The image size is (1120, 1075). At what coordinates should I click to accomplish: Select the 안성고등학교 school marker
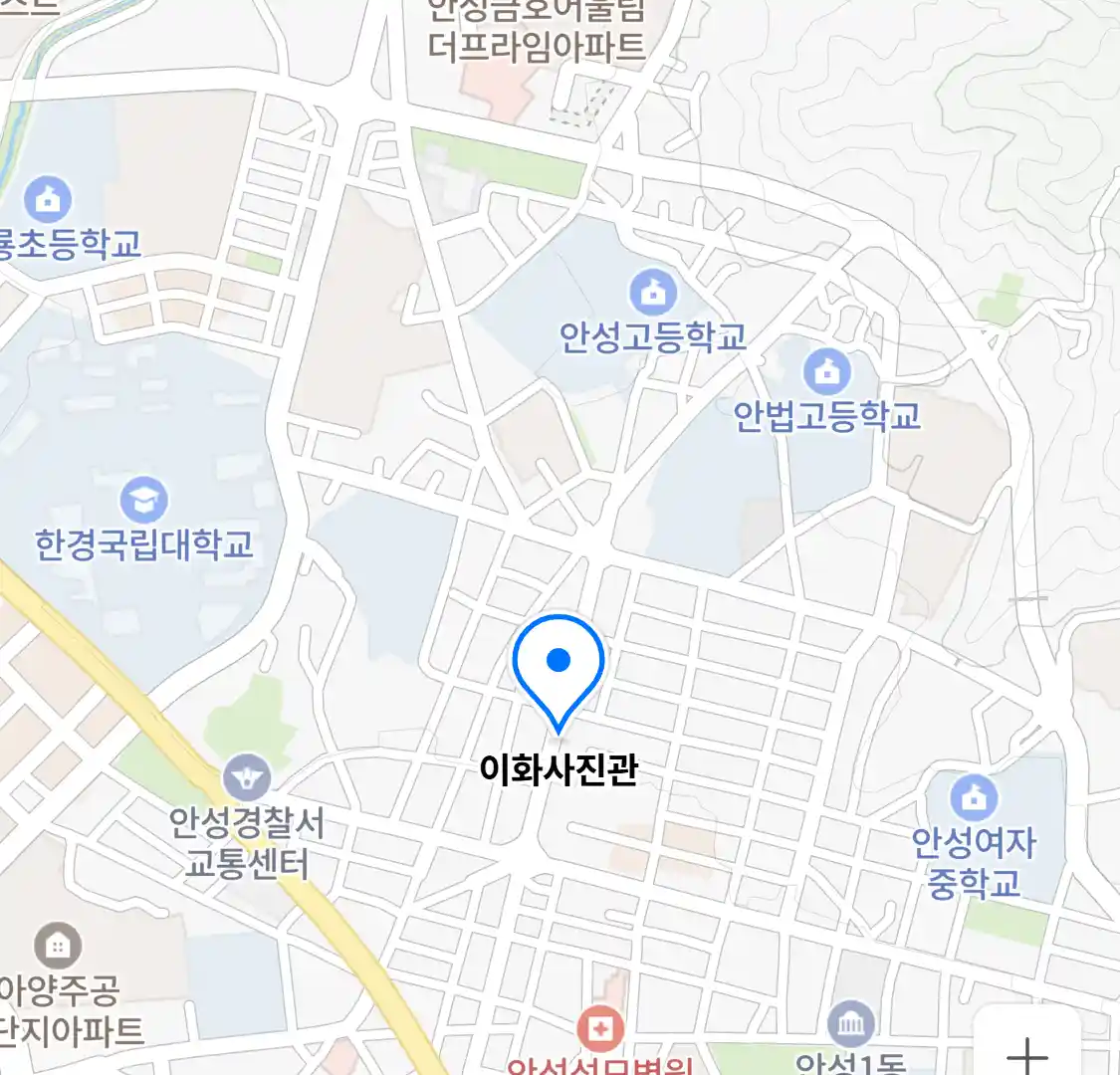coord(653,293)
